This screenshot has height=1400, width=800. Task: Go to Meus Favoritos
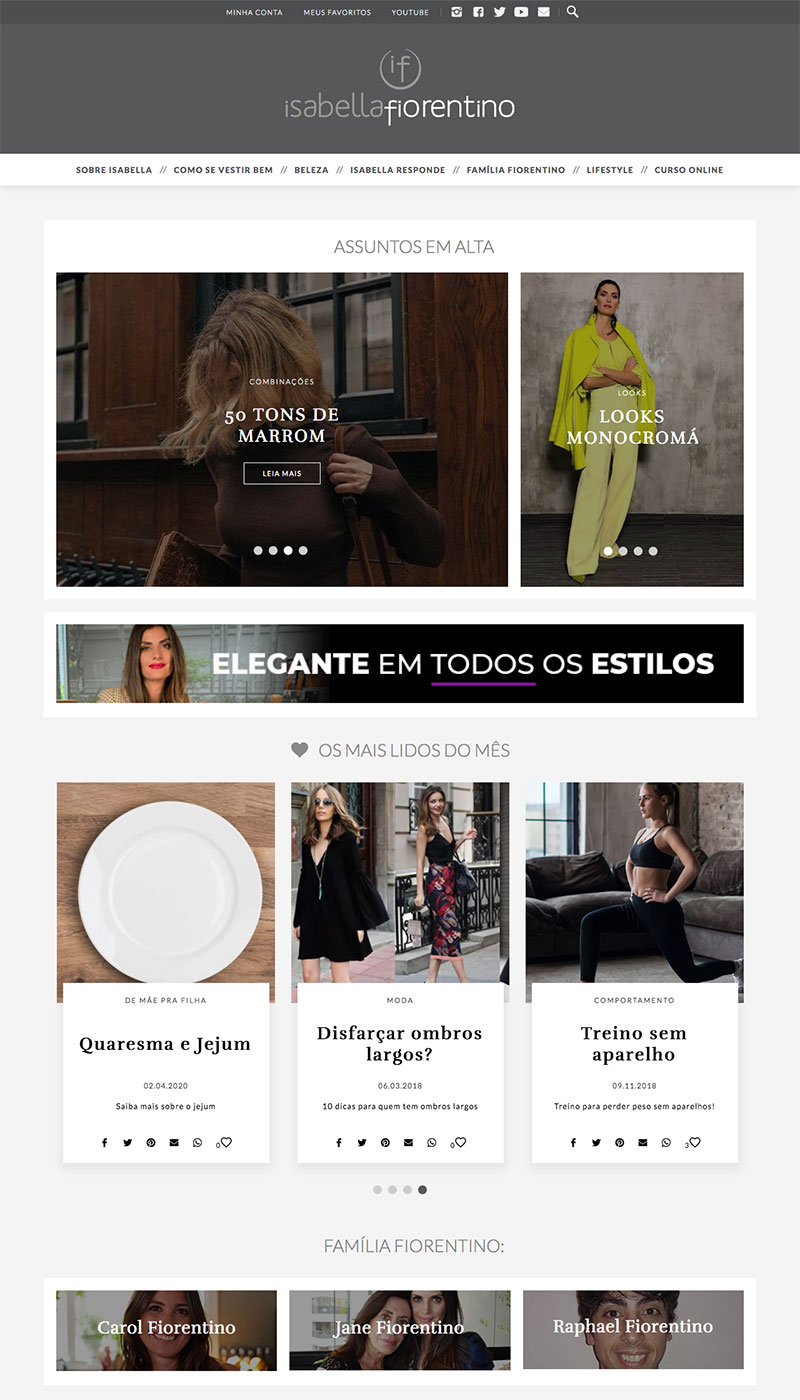click(337, 13)
